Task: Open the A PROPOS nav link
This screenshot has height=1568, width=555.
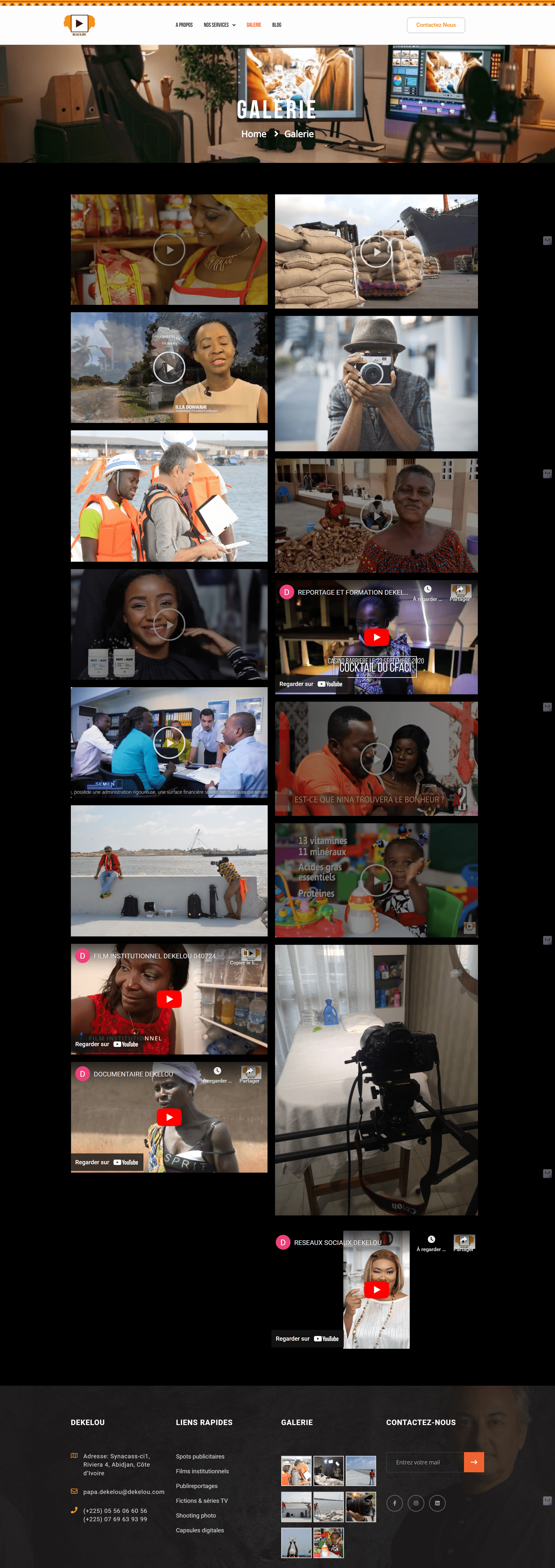Action: click(184, 25)
